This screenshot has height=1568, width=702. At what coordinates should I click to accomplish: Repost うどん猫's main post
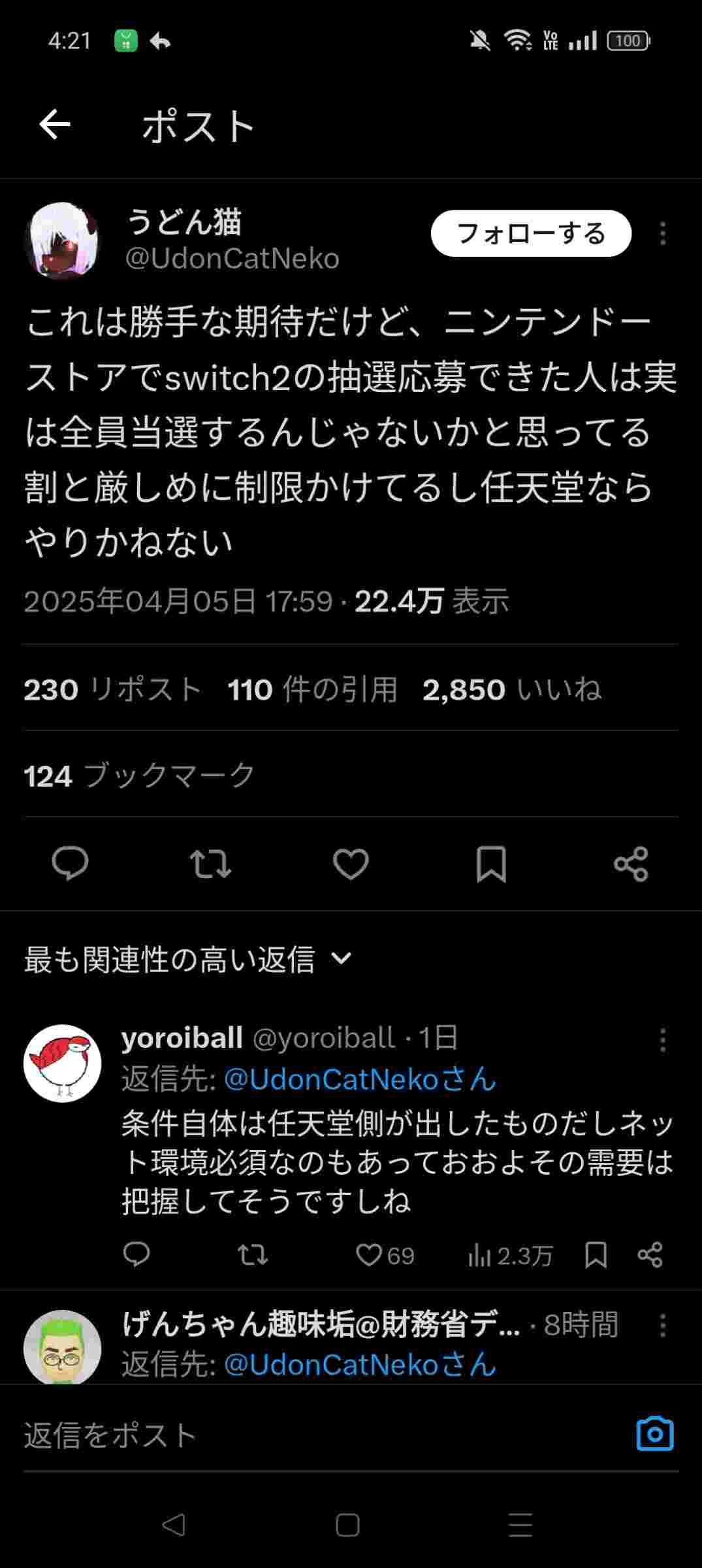[210, 864]
